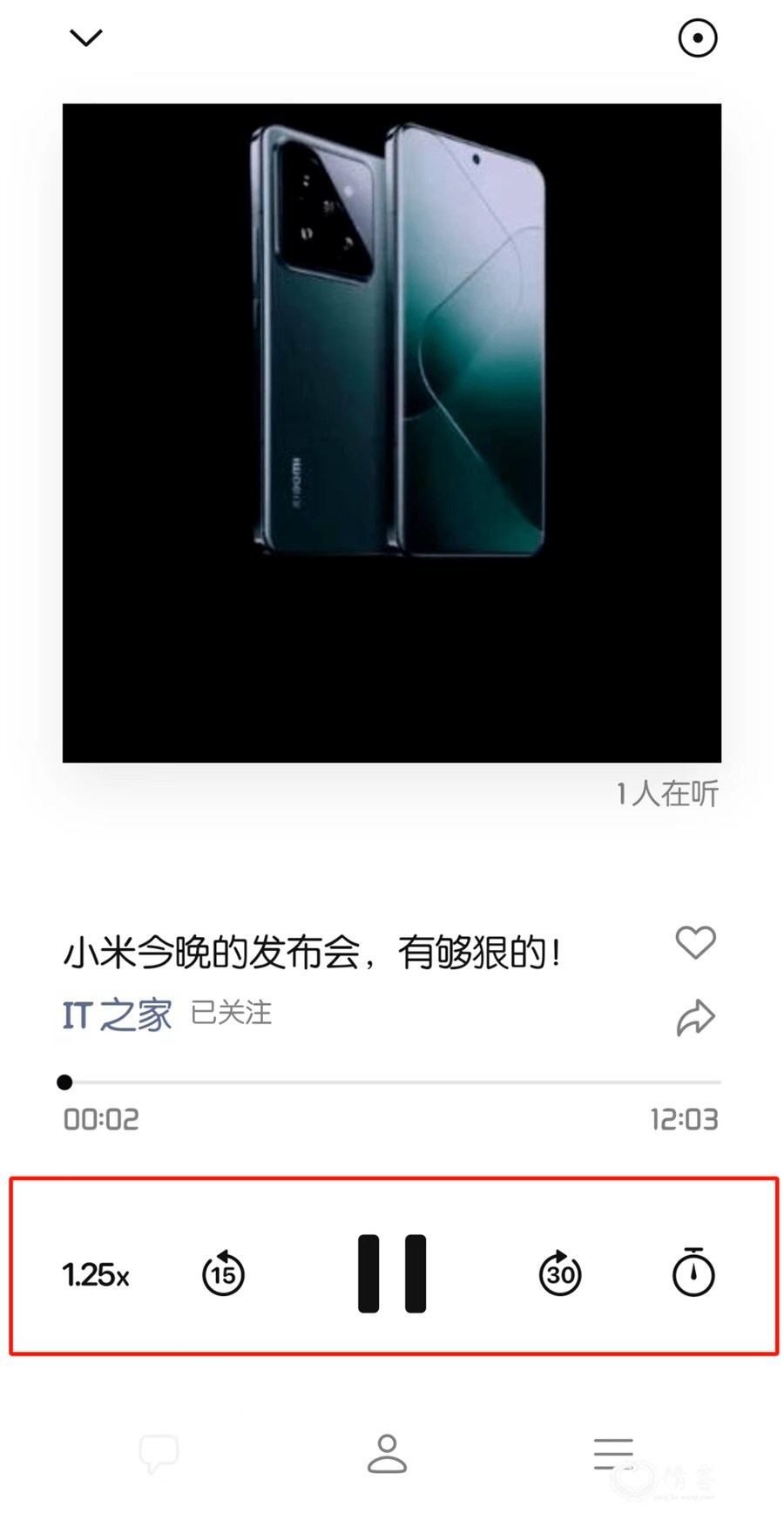
Task: Rewind 15 seconds
Action: (x=223, y=1273)
